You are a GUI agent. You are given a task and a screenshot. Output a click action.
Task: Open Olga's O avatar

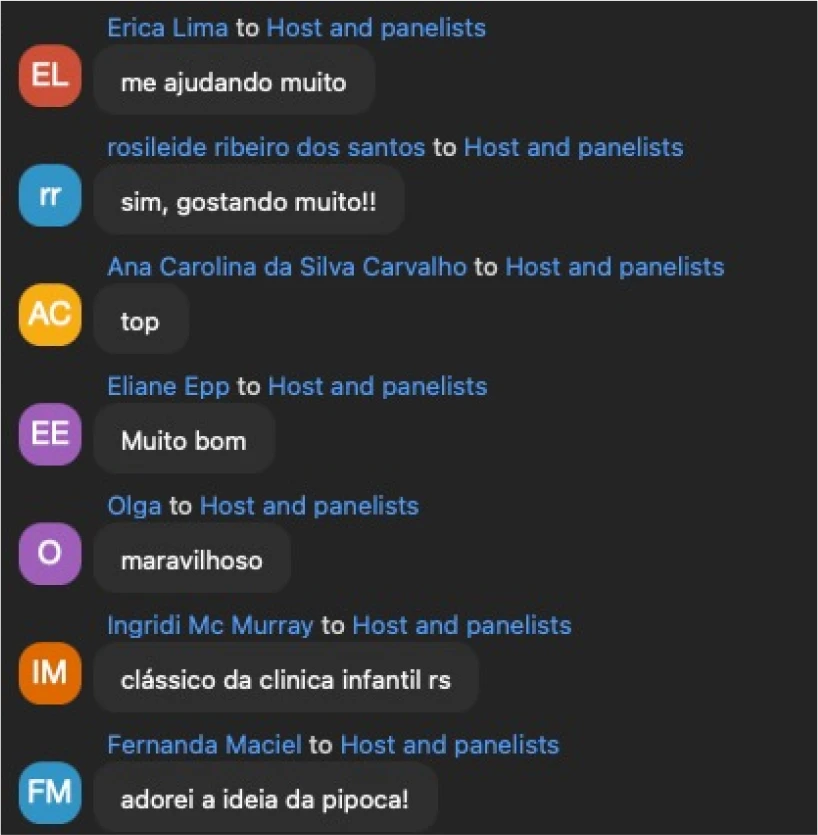[49, 553]
